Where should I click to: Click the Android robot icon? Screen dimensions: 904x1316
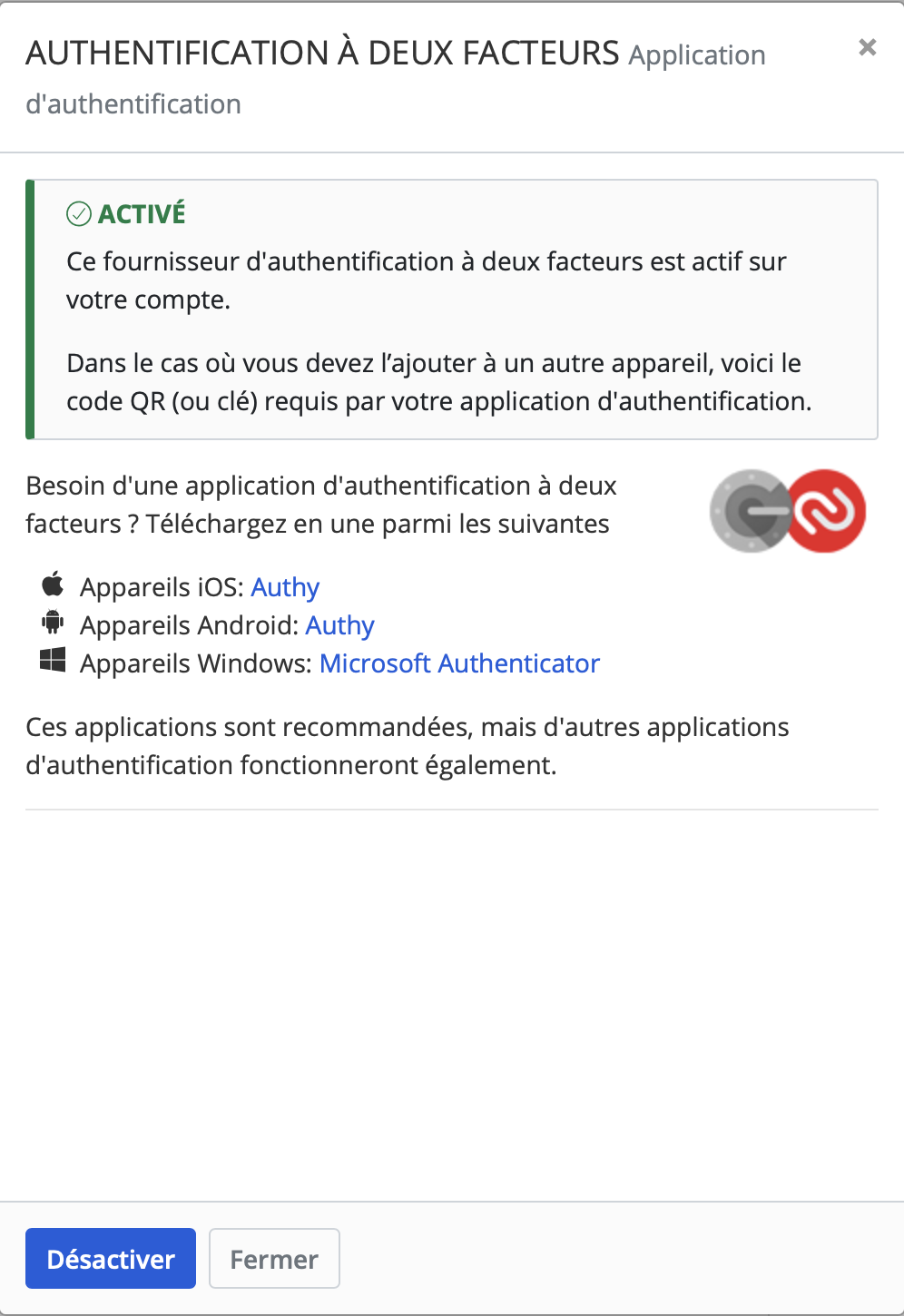click(x=52, y=623)
